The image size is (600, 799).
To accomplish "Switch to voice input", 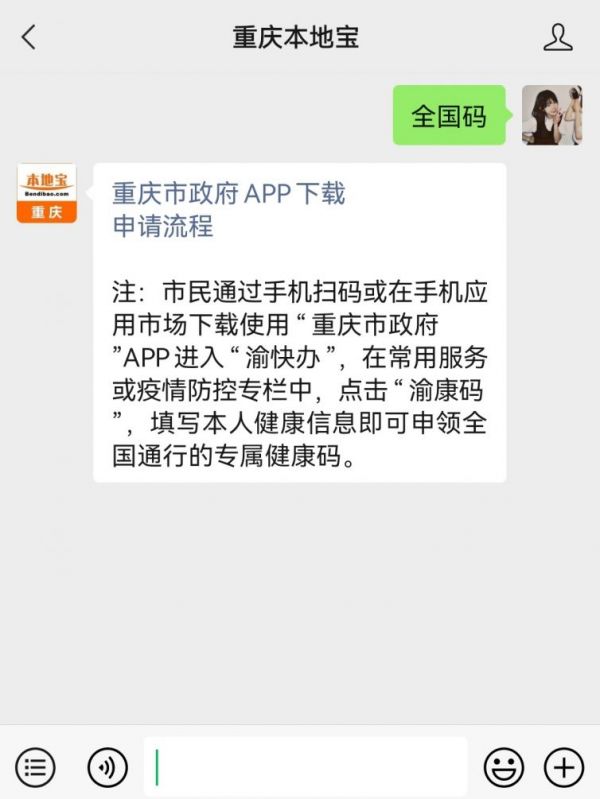I will click(107, 767).
